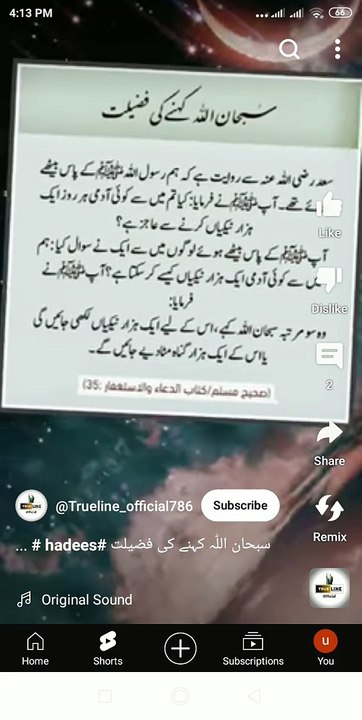Tap the plus create button
The width and height of the screenshot is (362, 720).
click(x=181, y=649)
